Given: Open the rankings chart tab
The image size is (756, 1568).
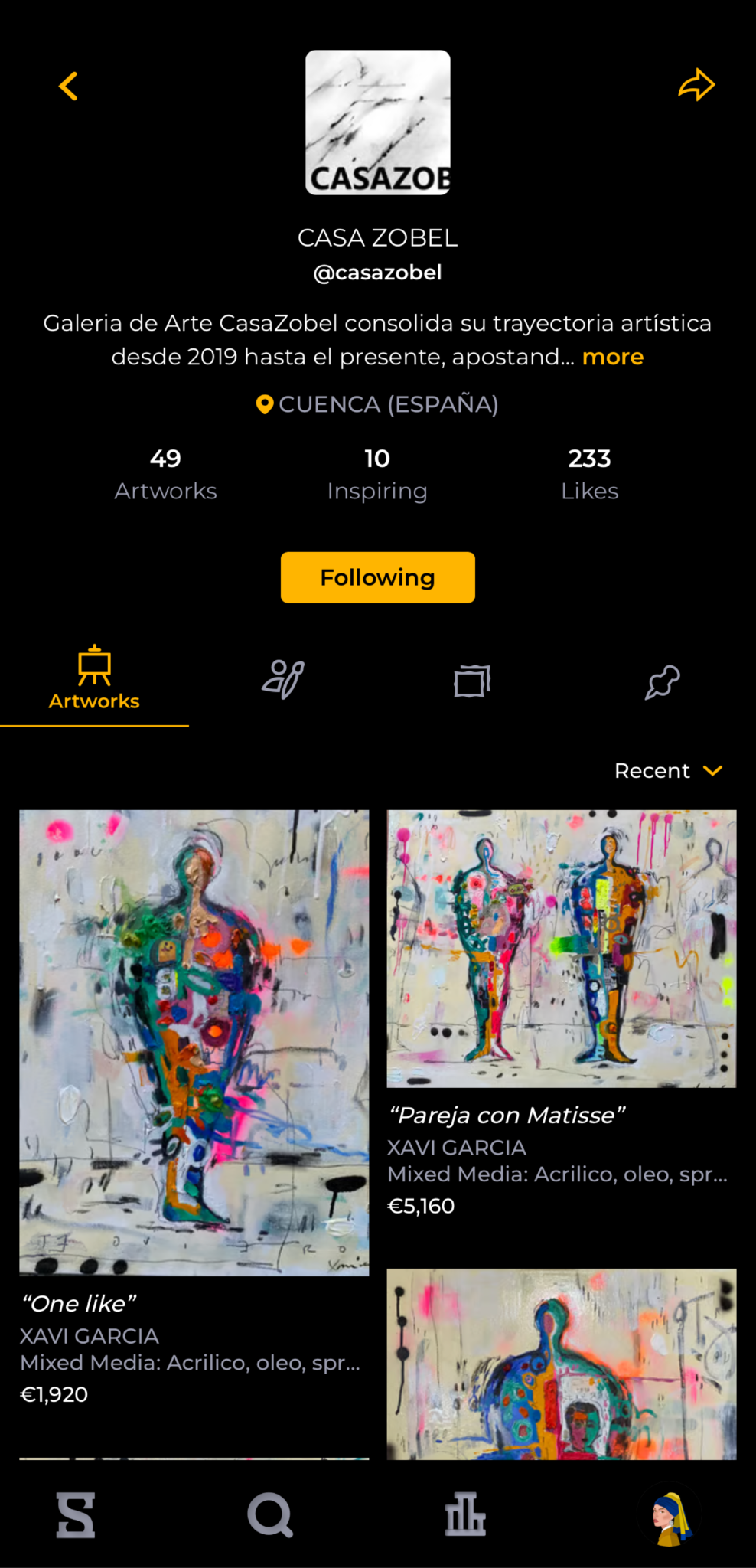Looking at the screenshot, I should (x=465, y=1514).
